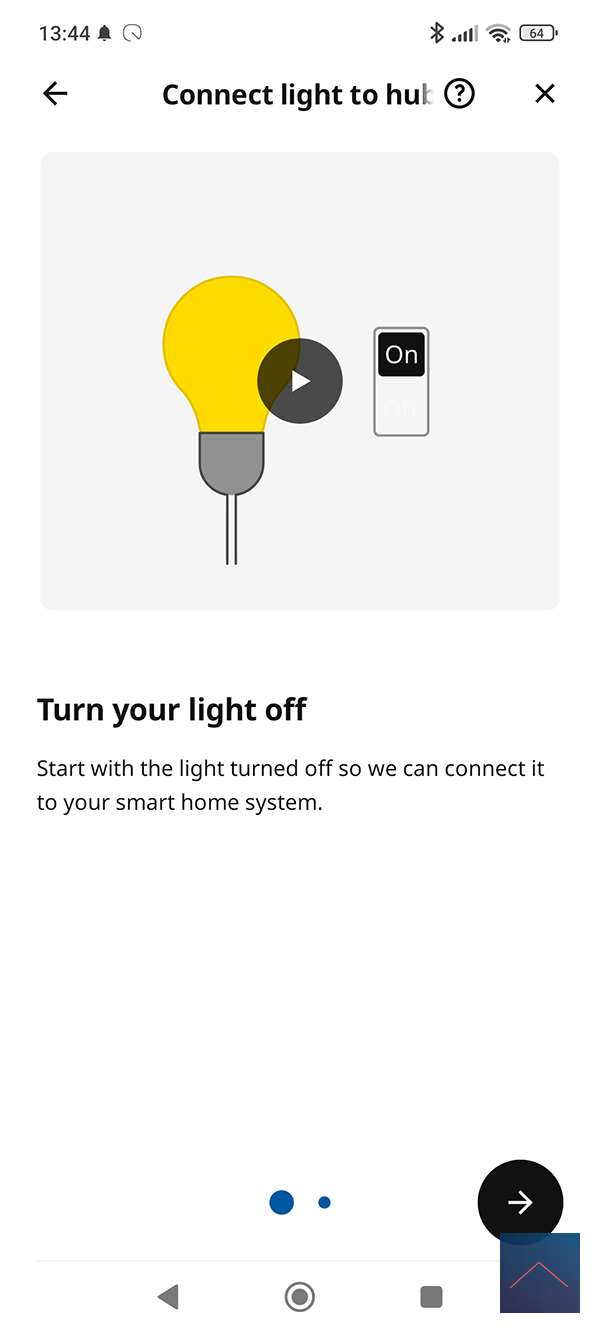Close the Connect light to hub setup

coord(544,94)
